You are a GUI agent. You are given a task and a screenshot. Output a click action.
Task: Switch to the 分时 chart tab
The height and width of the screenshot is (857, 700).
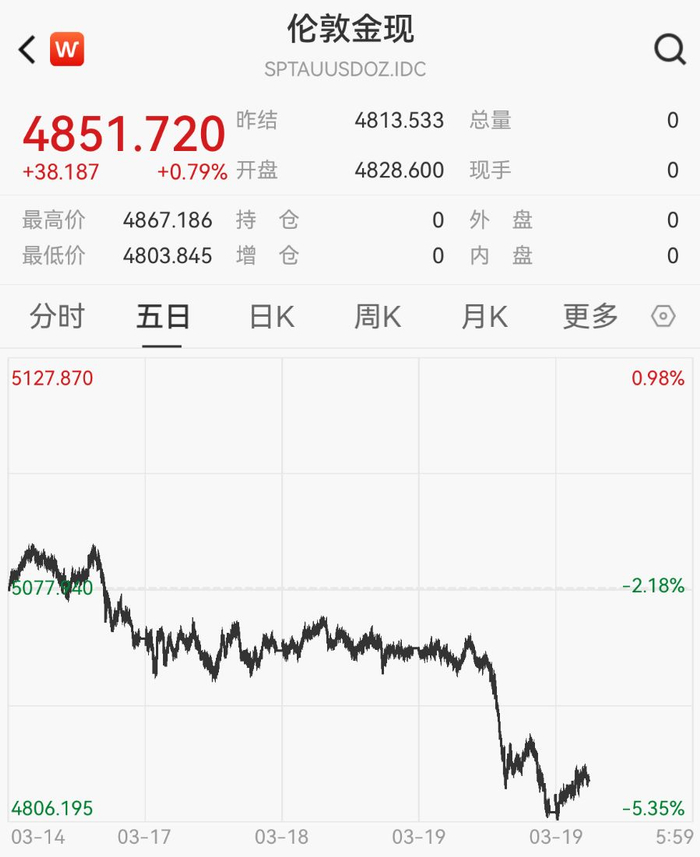(57, 317)
